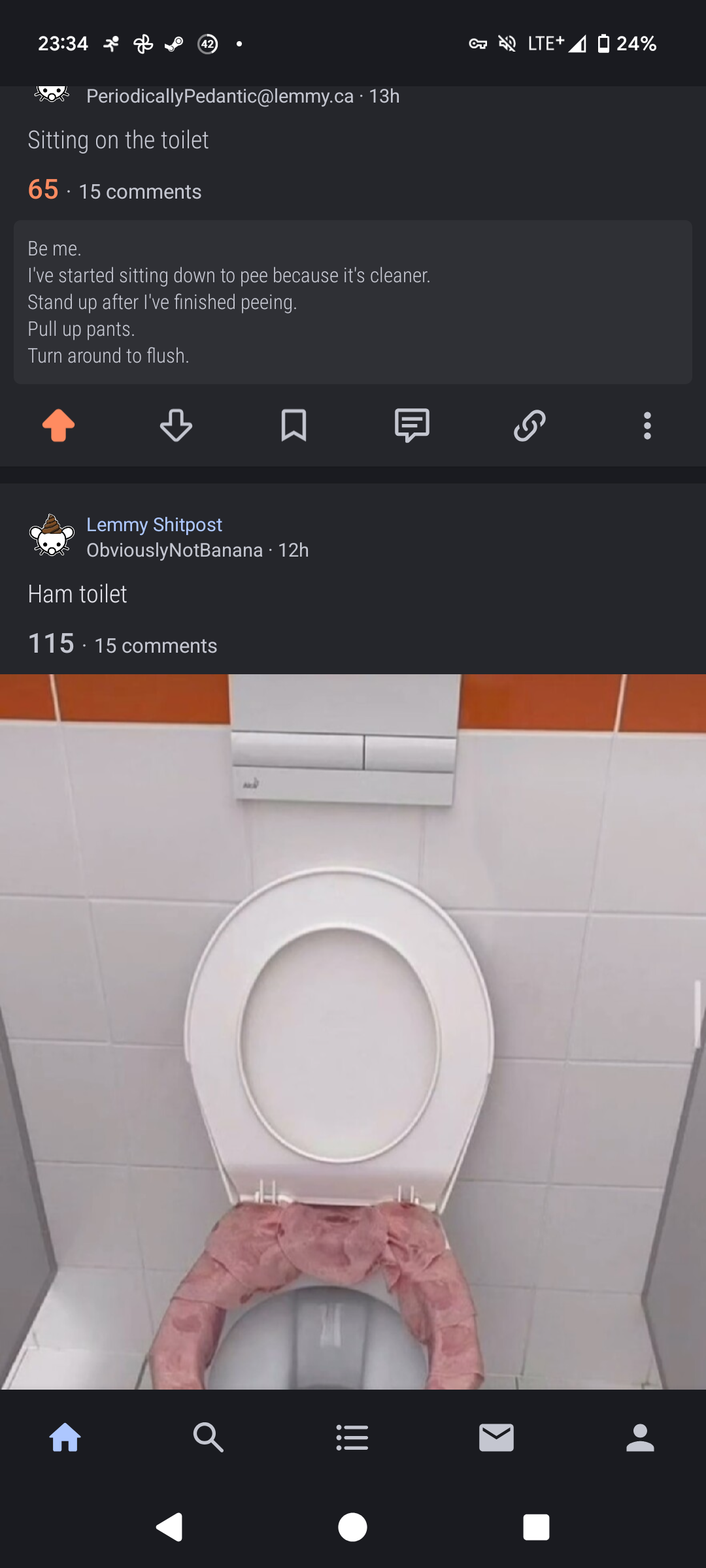Open the communities list tab
Screen dimensions: 706x1568
click(x=352, y=1438)
